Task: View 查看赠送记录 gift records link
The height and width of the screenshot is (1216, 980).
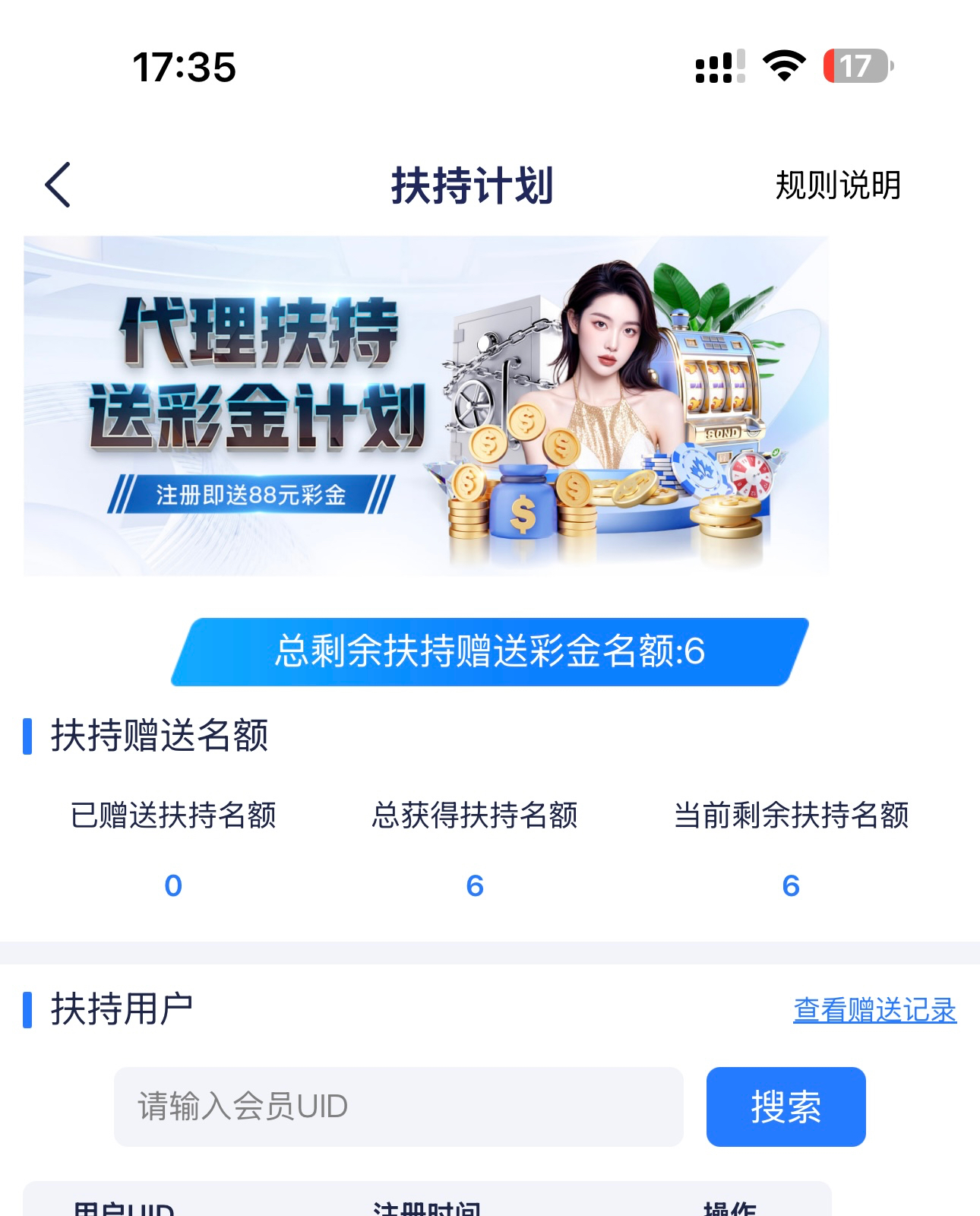Action: coord(874,1010)
